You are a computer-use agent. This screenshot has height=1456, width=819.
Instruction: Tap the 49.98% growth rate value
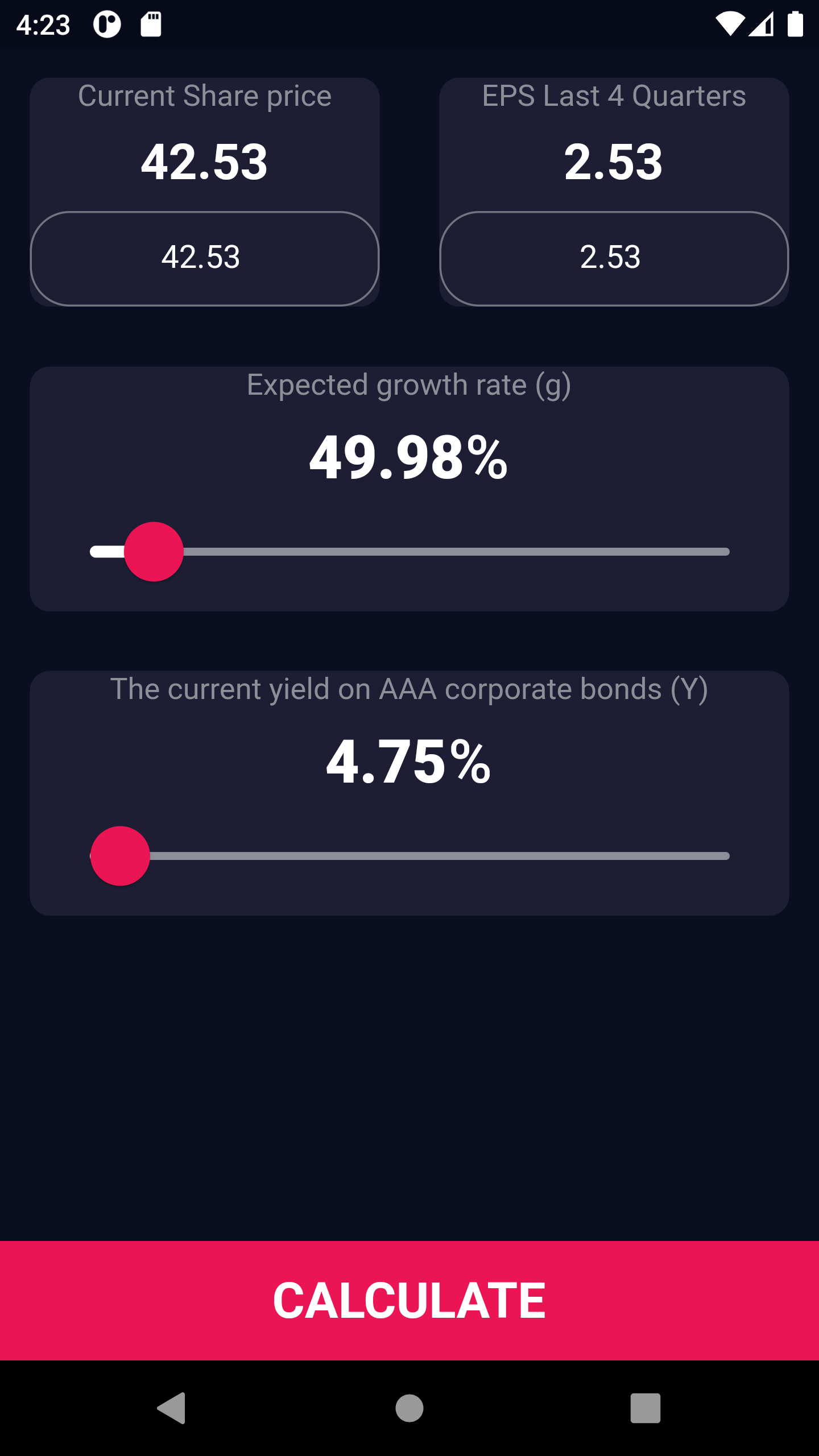(408, 458)
